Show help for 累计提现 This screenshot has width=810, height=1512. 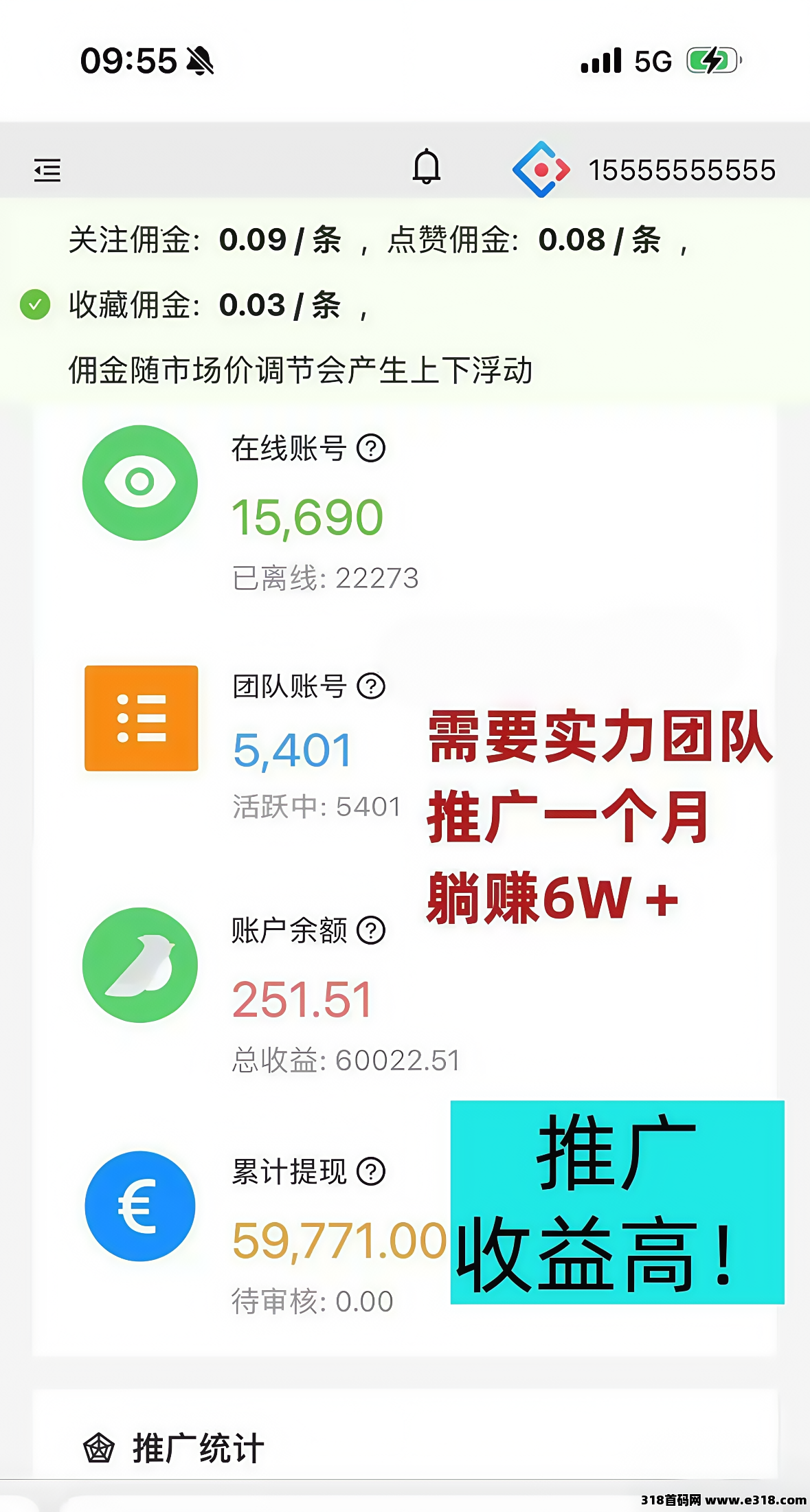pyautogui.click(x=371, y=1172)
